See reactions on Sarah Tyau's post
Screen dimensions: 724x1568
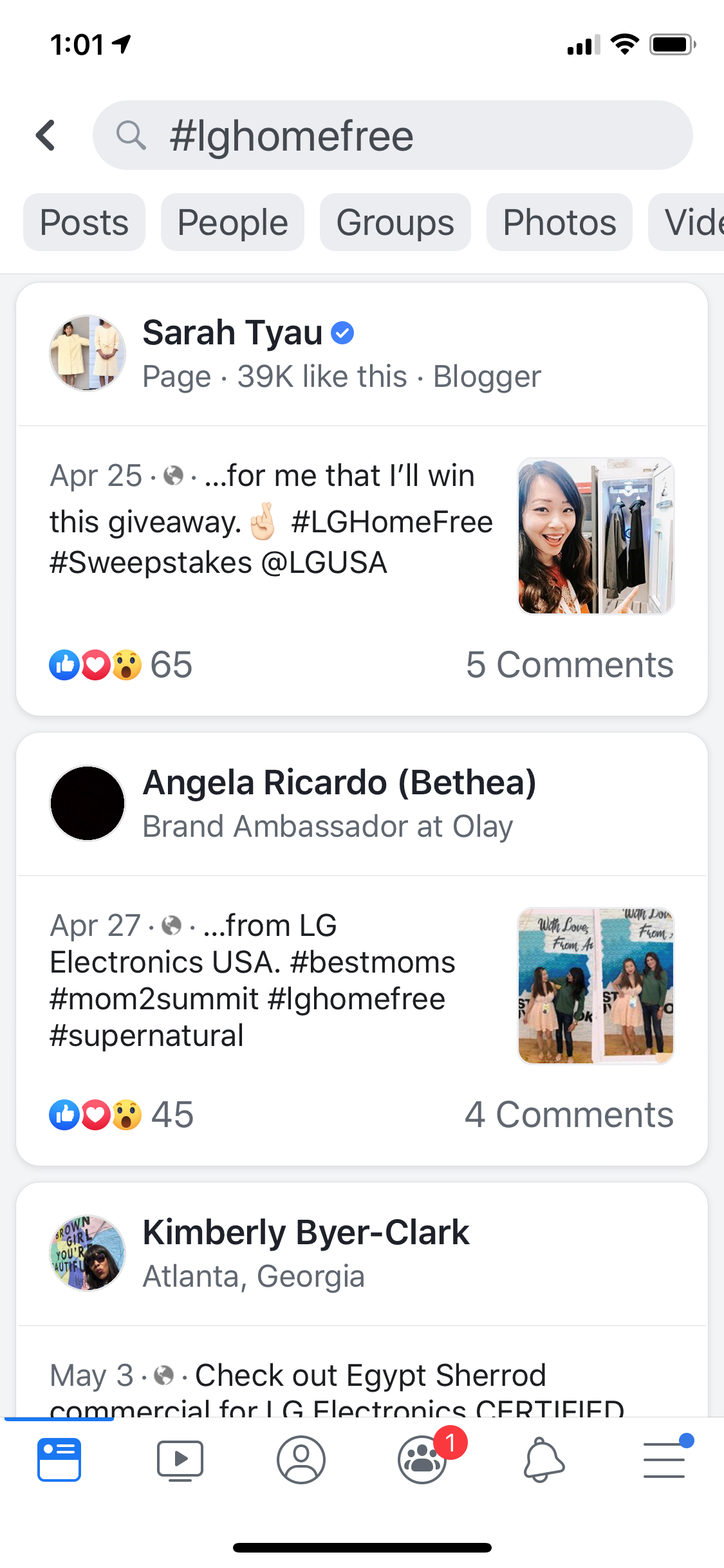coord(121,664)
